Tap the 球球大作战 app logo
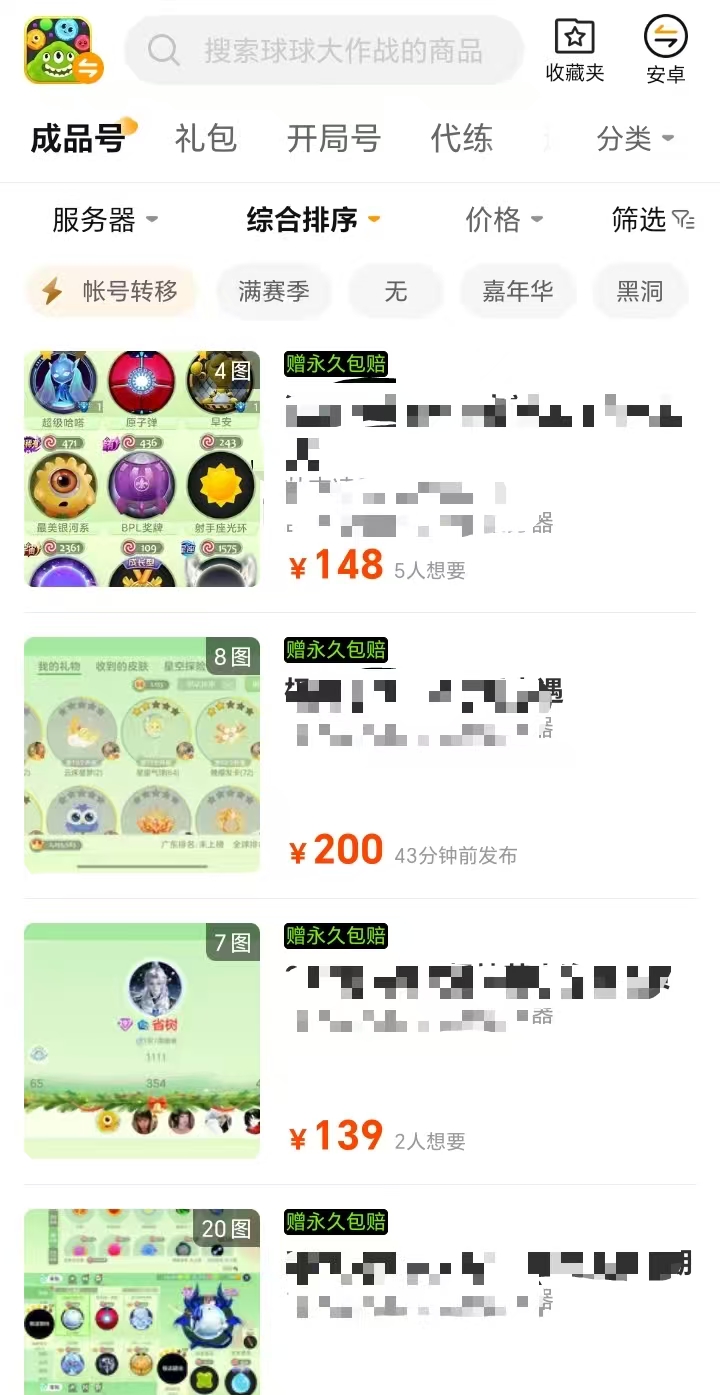This screenshot has width=720, height=1395. click(x=62, y=48)
